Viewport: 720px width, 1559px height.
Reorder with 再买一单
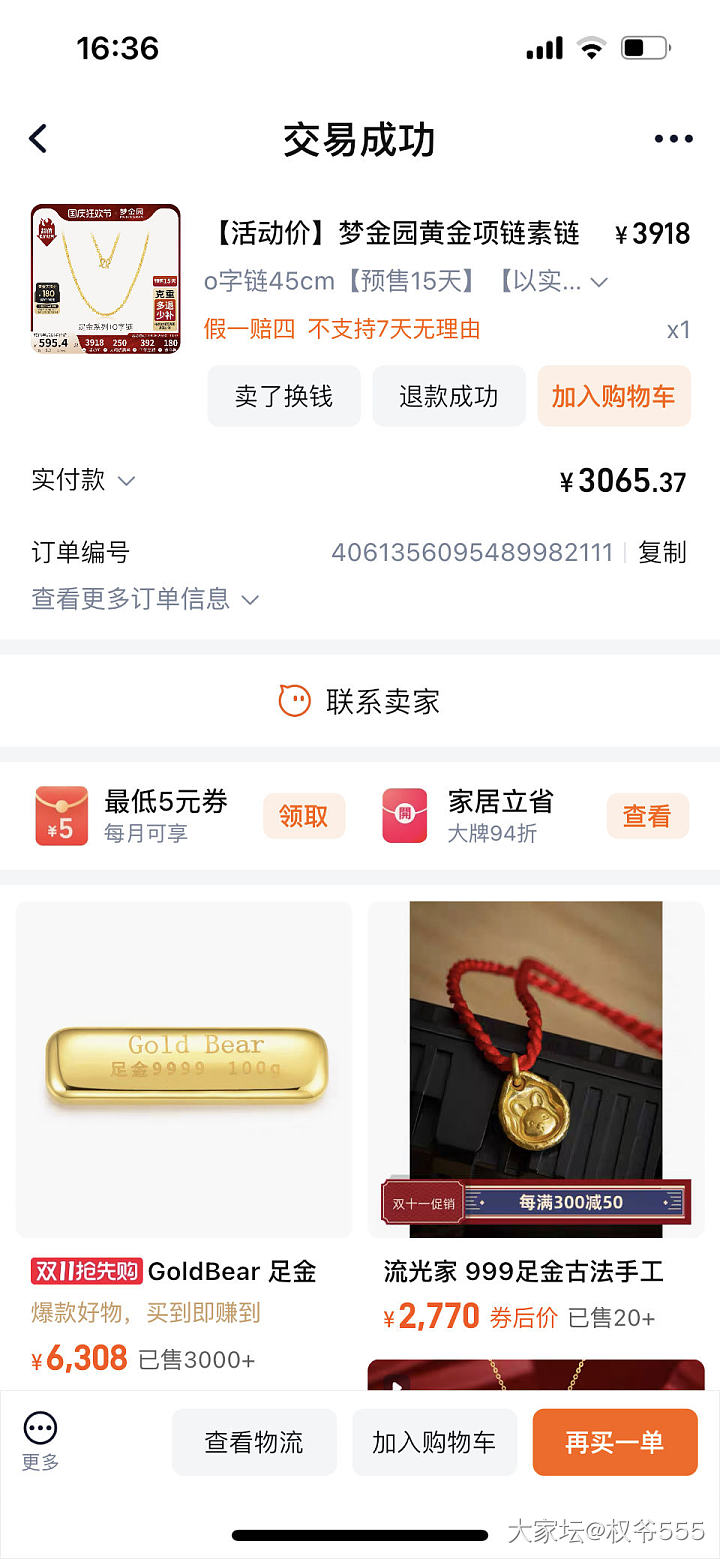pos(614,1442)
